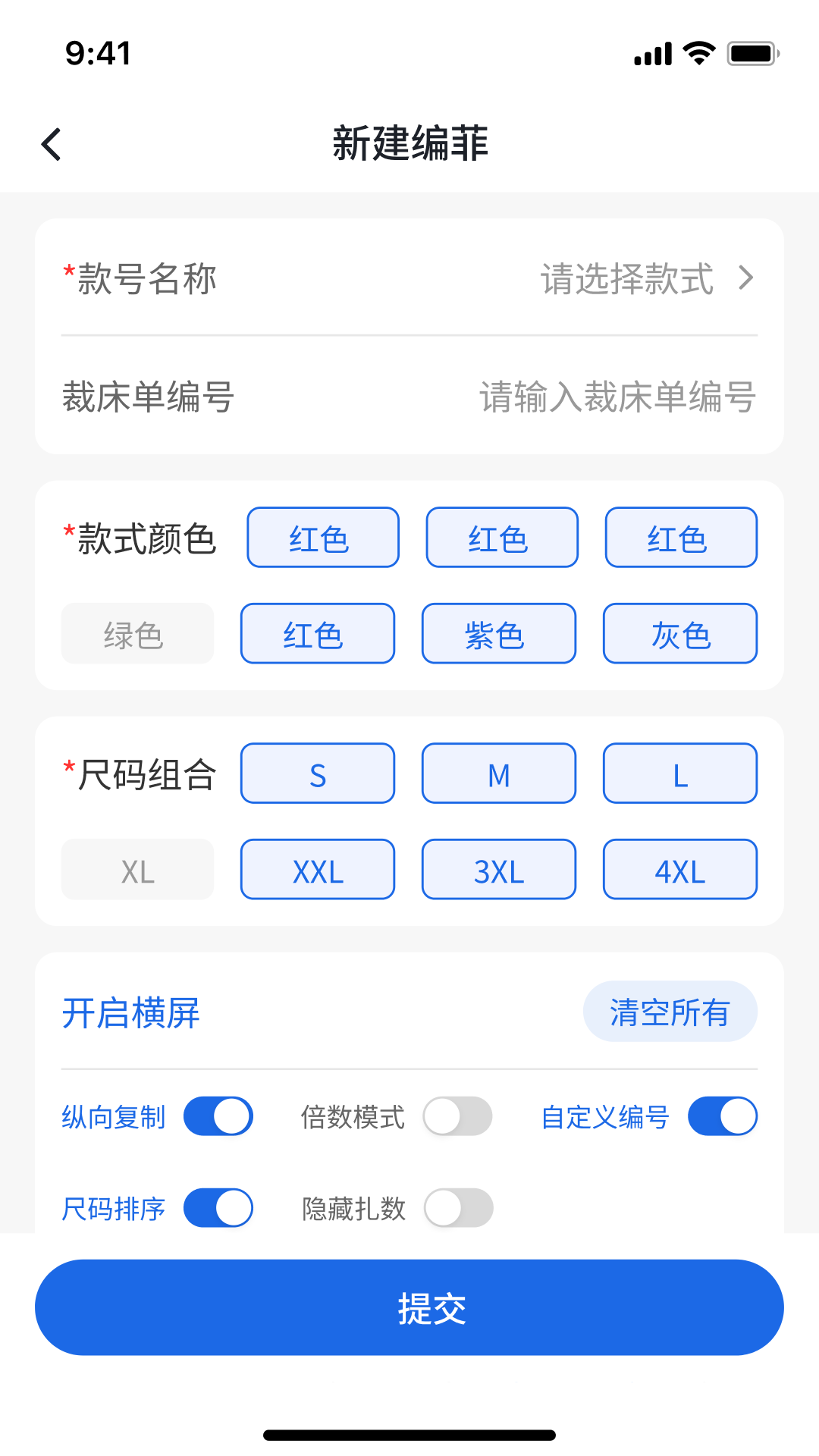Tap the 清空所有 clear button

pyautogui.click(x=670, y=1012)
